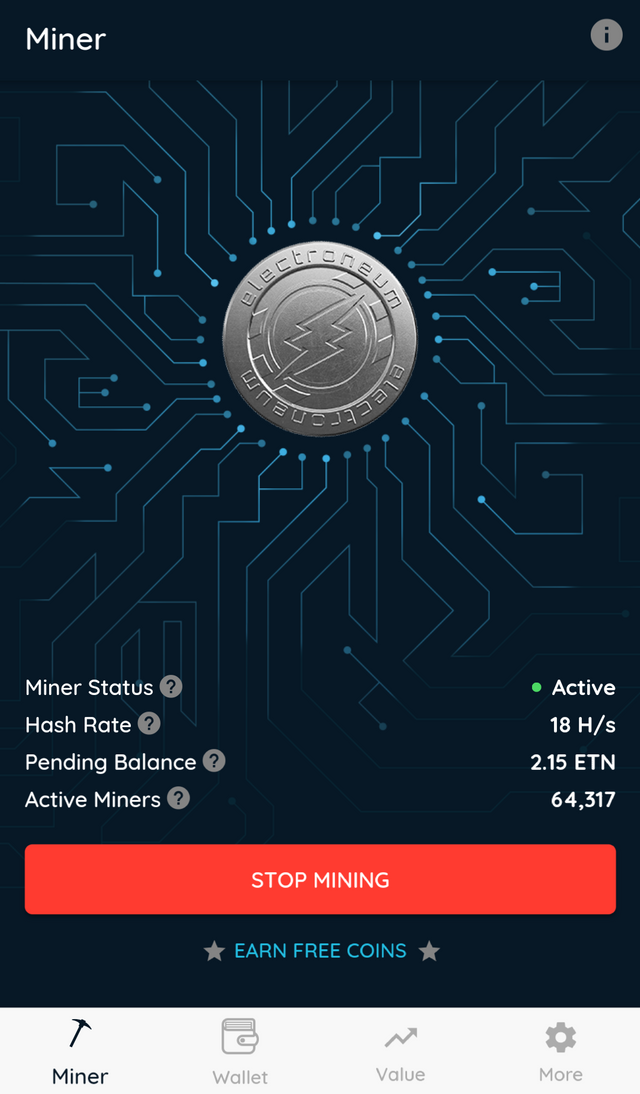
Task: Go to the More tab
Action: tap(560, 1052)
